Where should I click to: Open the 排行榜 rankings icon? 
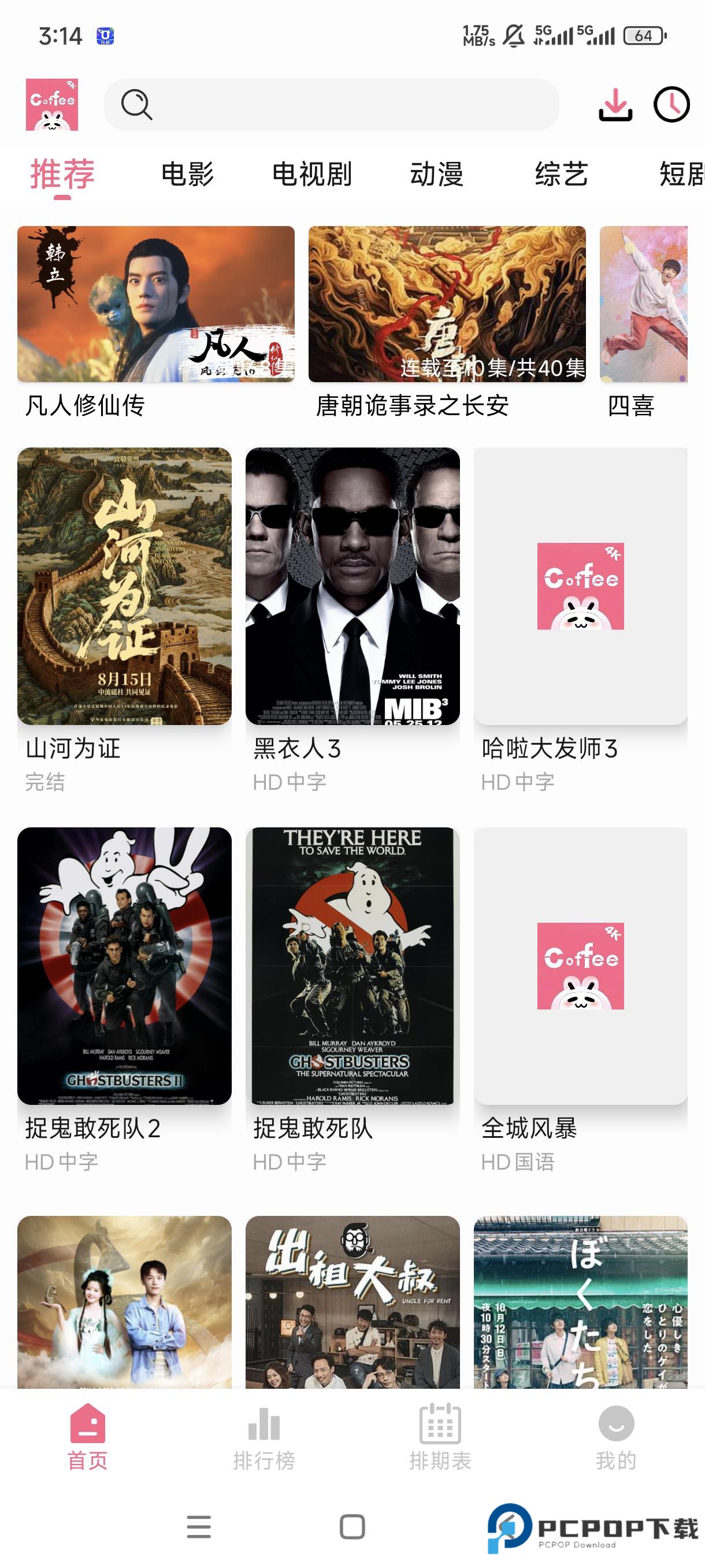pyautogui.click(x=264, y=1425)
